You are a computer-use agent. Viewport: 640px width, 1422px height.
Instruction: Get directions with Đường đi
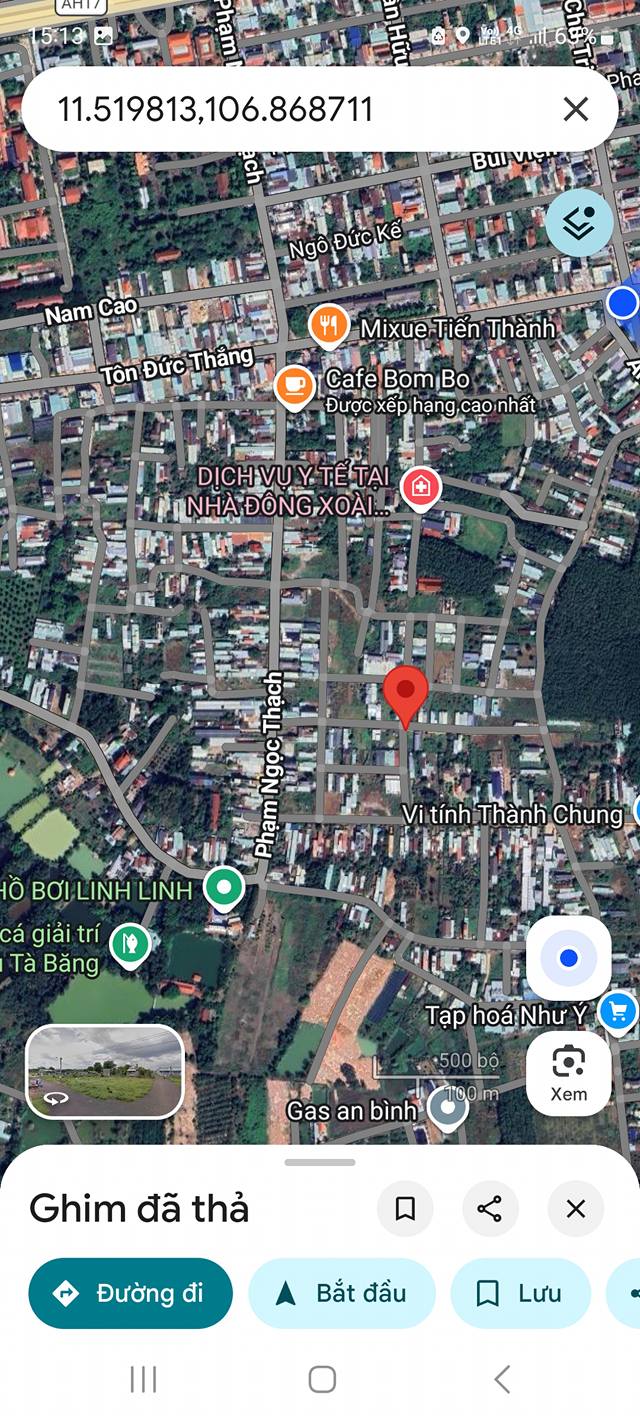point(130,1293)
